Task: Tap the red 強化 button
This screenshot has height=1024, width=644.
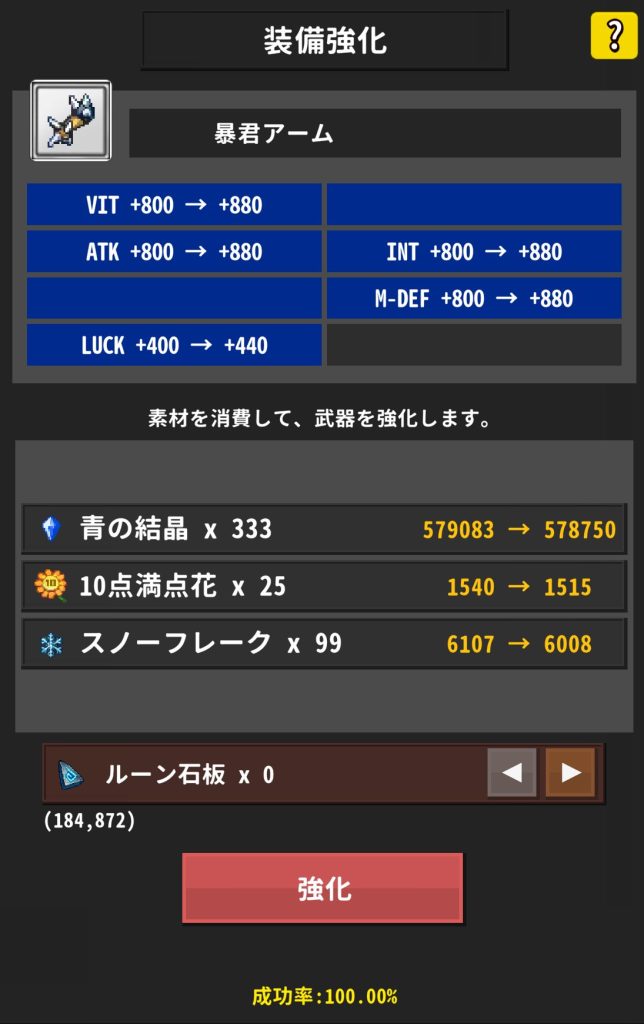Action: pyautogui.click(x=323, y=888)
